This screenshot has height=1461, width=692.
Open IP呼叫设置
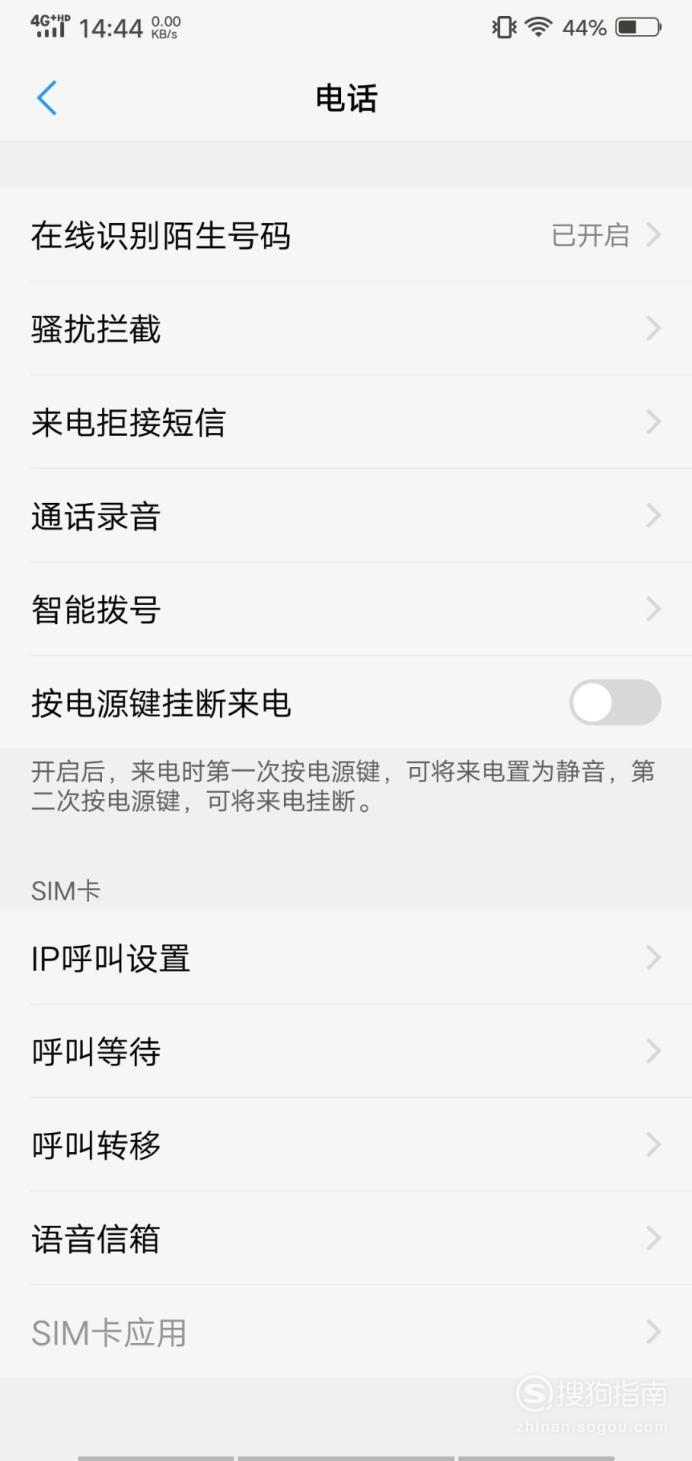coord(346,958)
